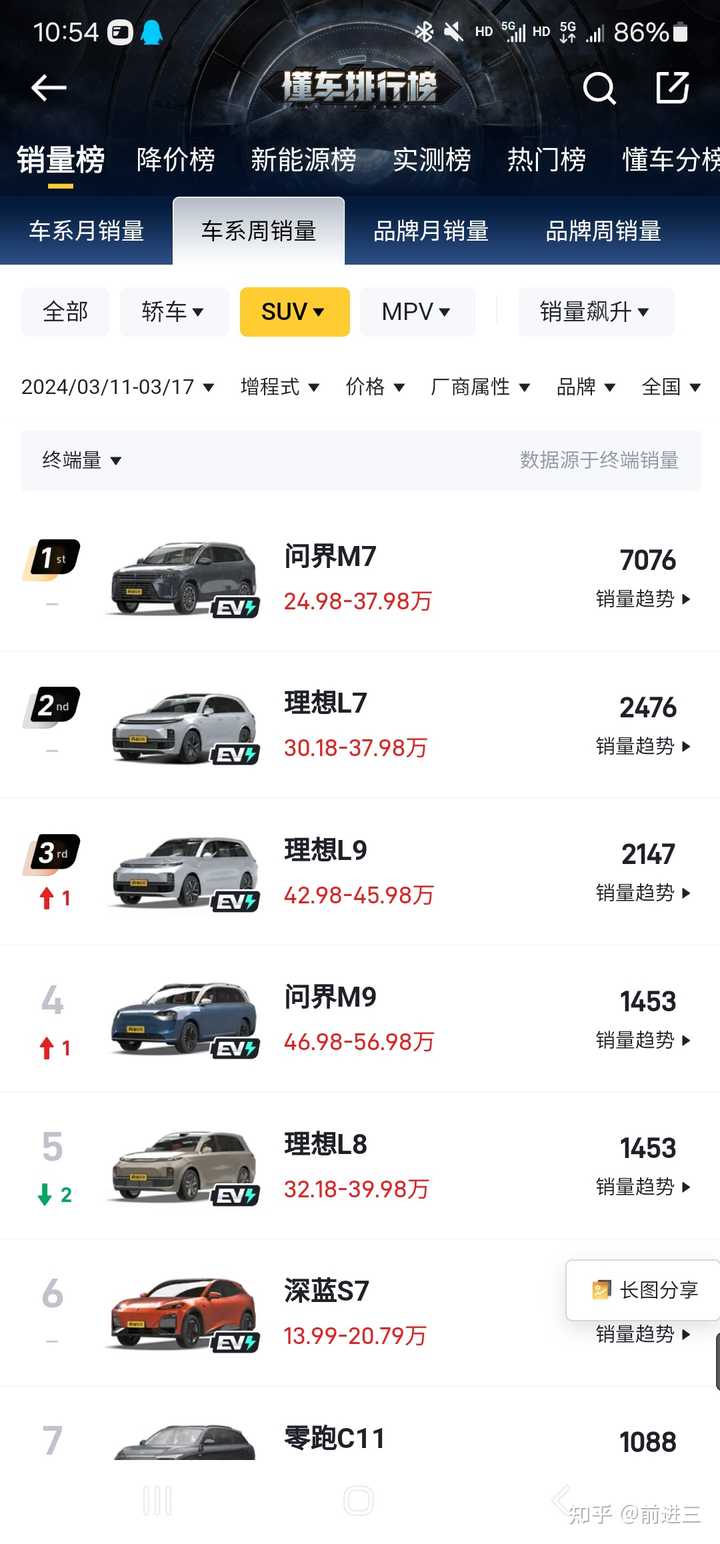This screenshot has width=720, height=1544.
Task: Switch to the 新能源榜 tab
Action: click(x=303, y=160)
